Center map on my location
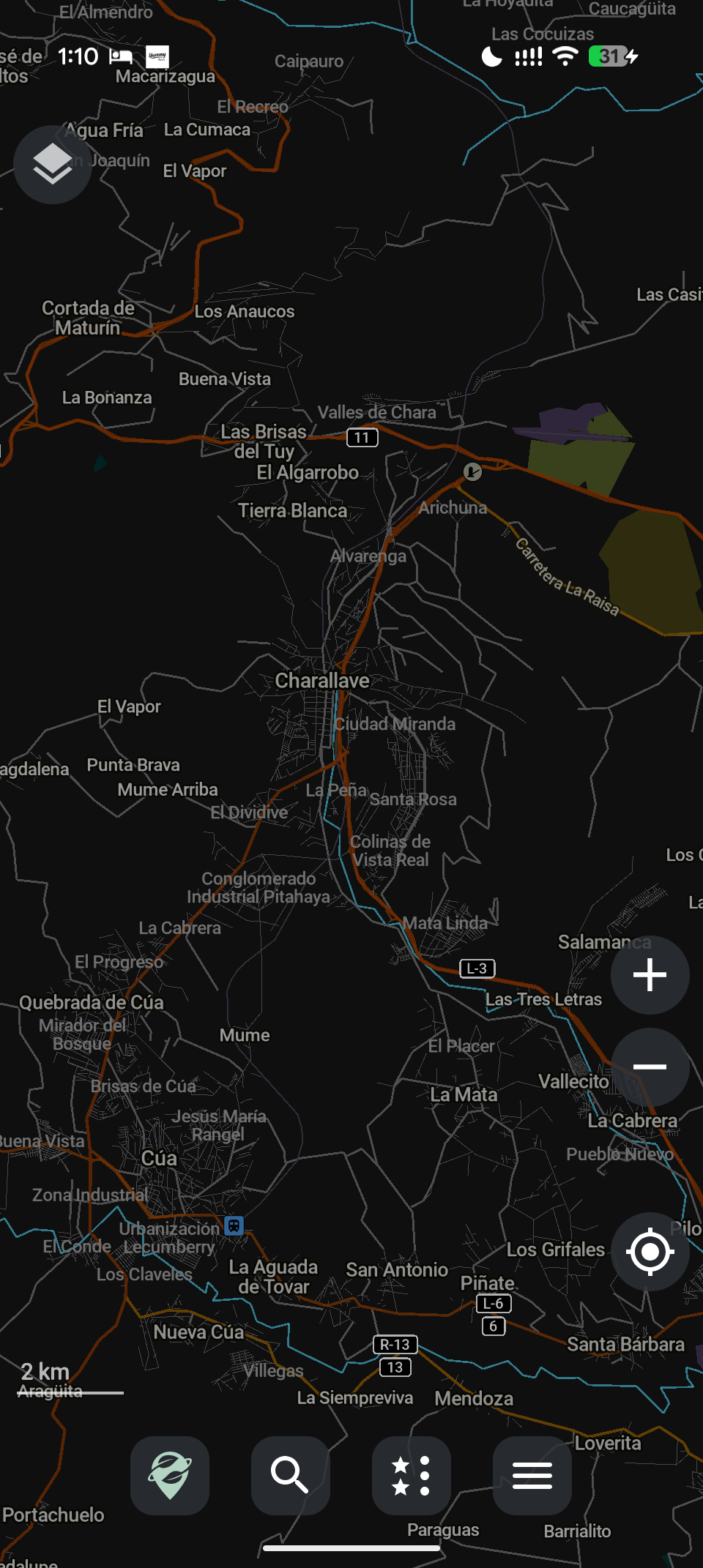Viewport: 703px width, 1568px height. tap(650, 1252)
